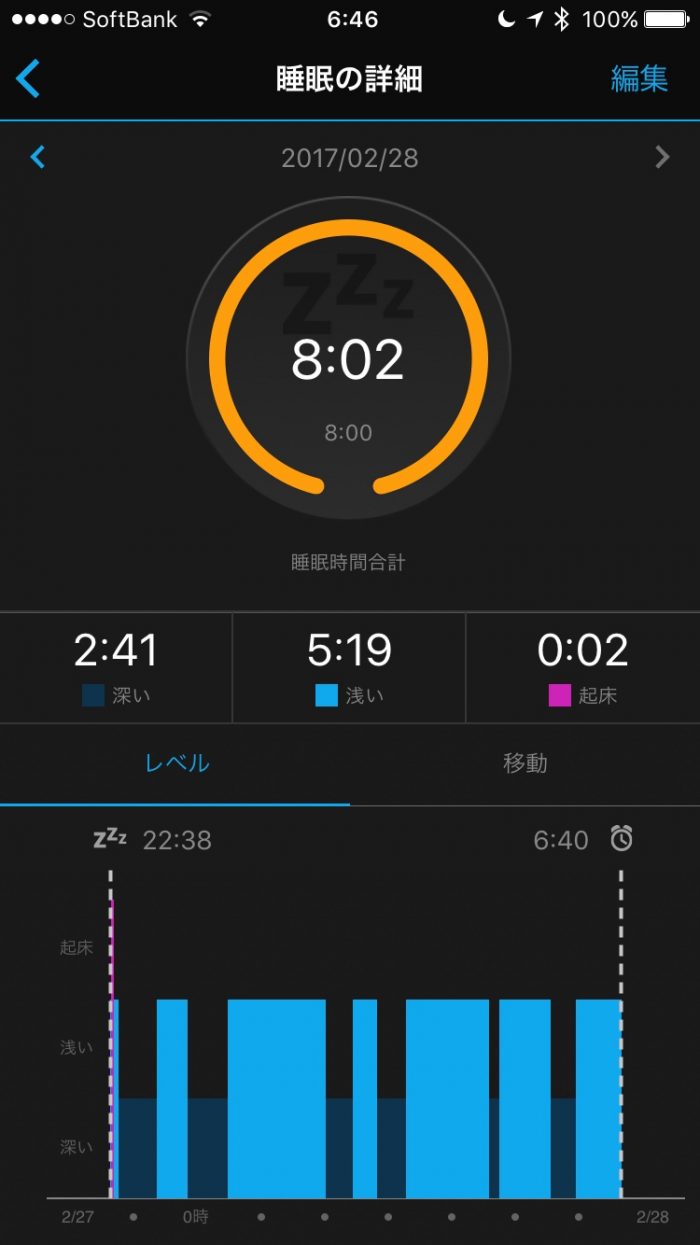This screenshot has width=700, height=1245.
Task: Tap 編集 to edit sleep data
Action: pos(638,79)
